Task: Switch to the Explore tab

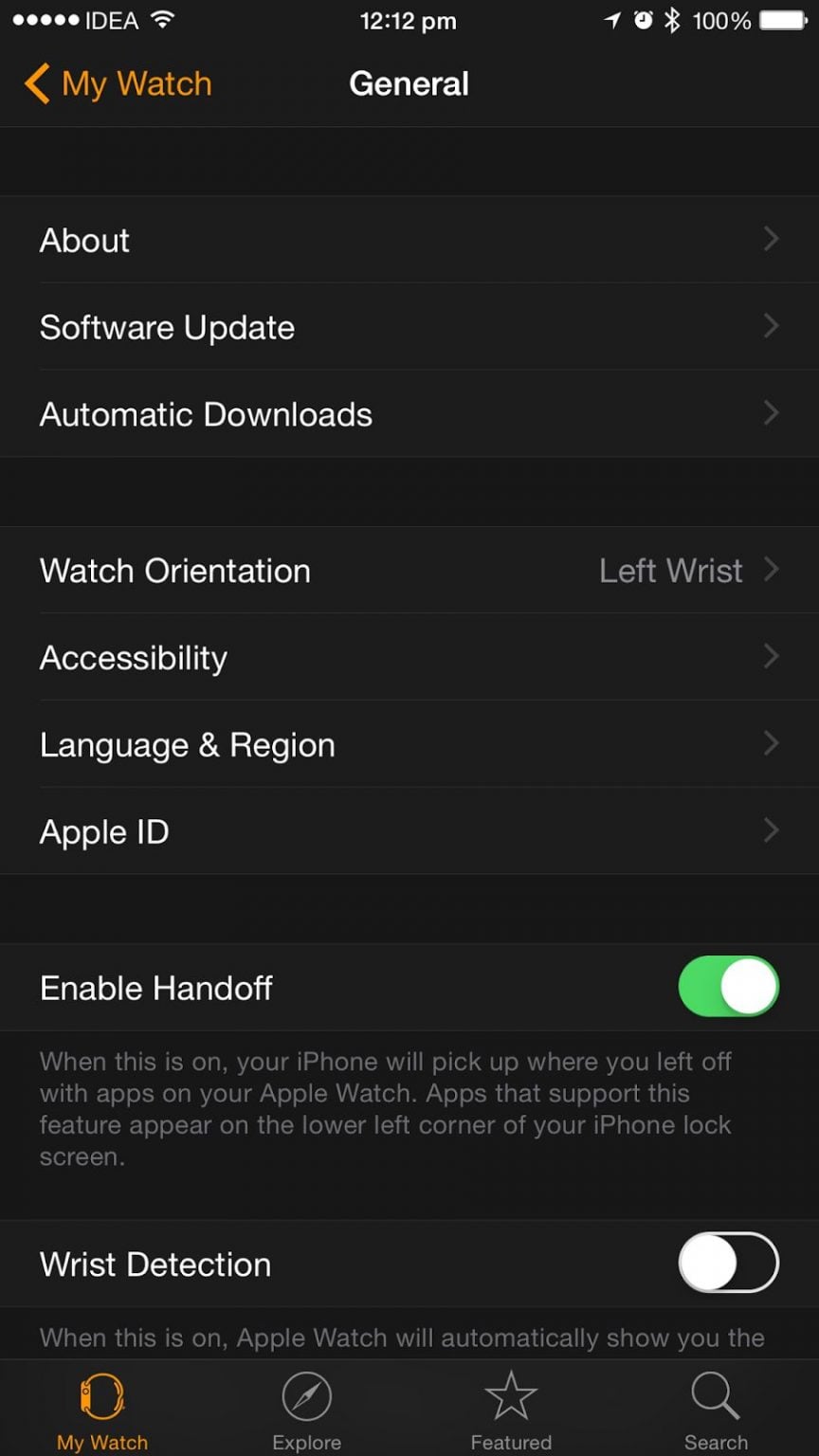Action: click(306, 1410)
